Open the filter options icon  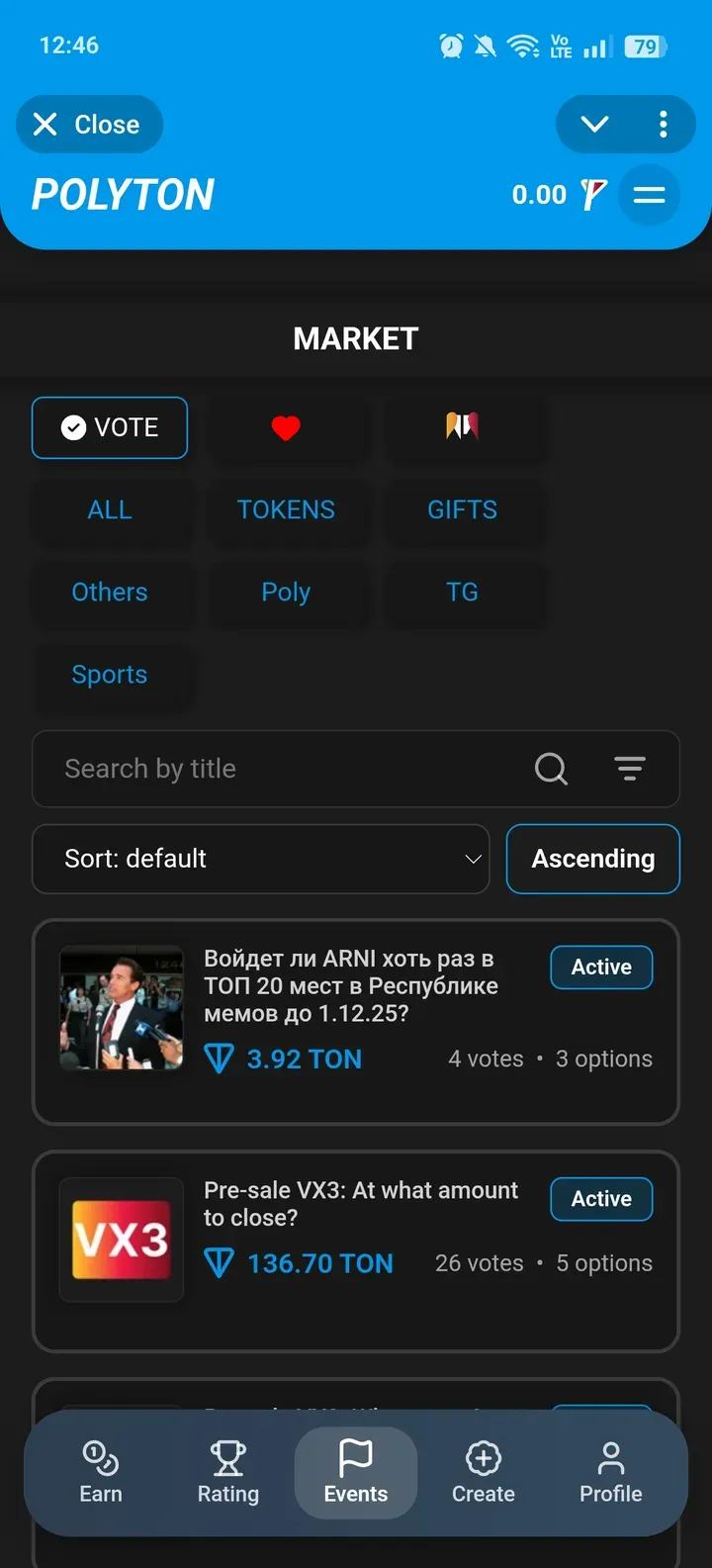click(630, 769)
